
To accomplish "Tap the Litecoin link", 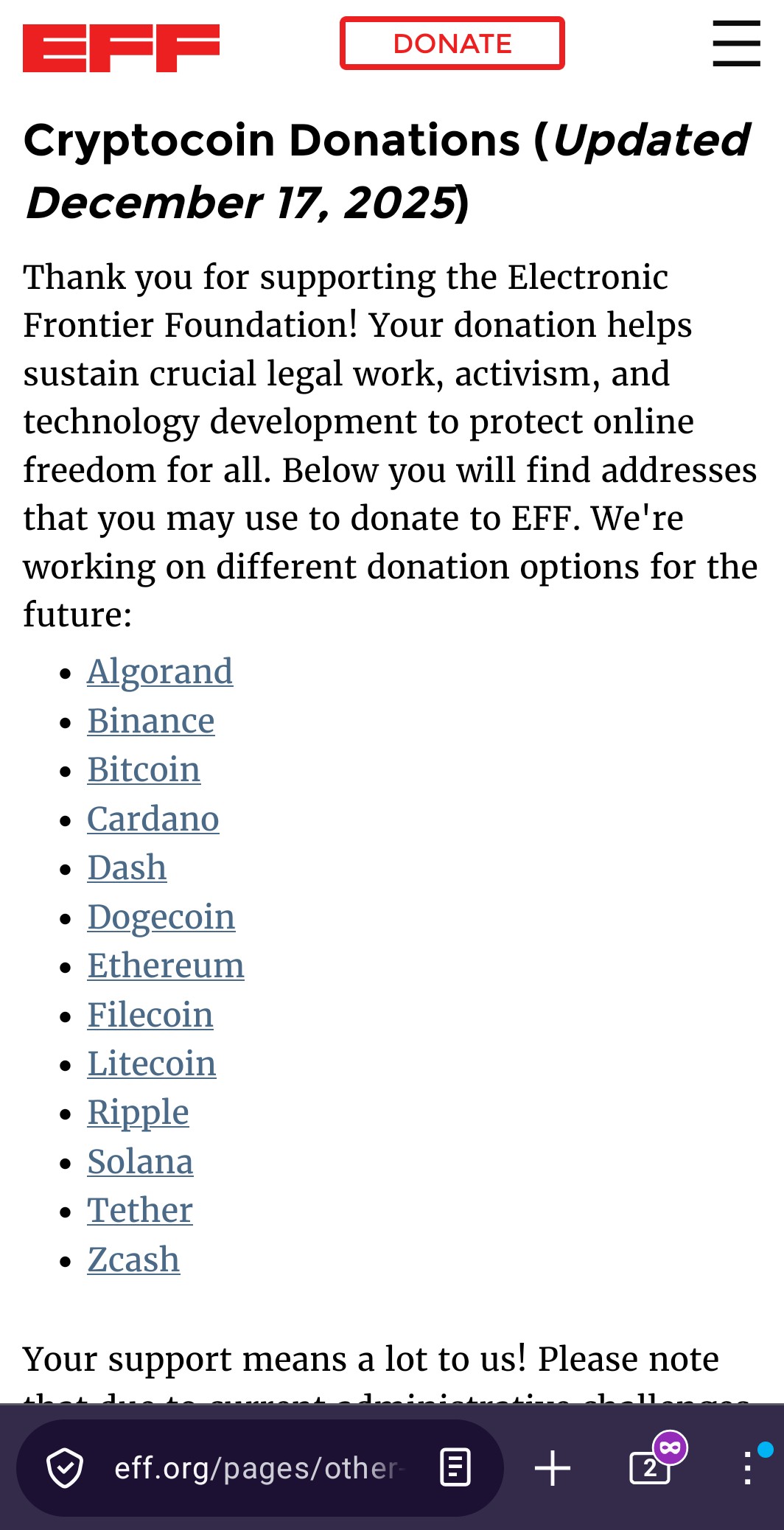I will [x=152, y=1063].
